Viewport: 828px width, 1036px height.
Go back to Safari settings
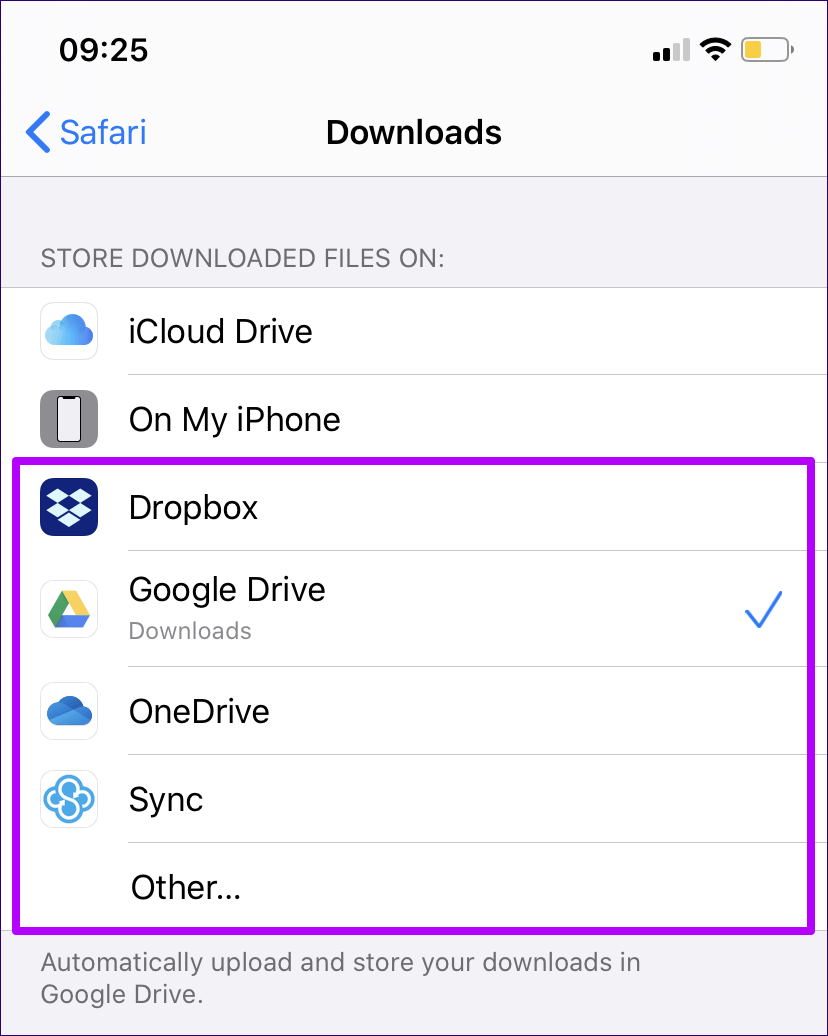pyautogui.click(x=87, y=132)
